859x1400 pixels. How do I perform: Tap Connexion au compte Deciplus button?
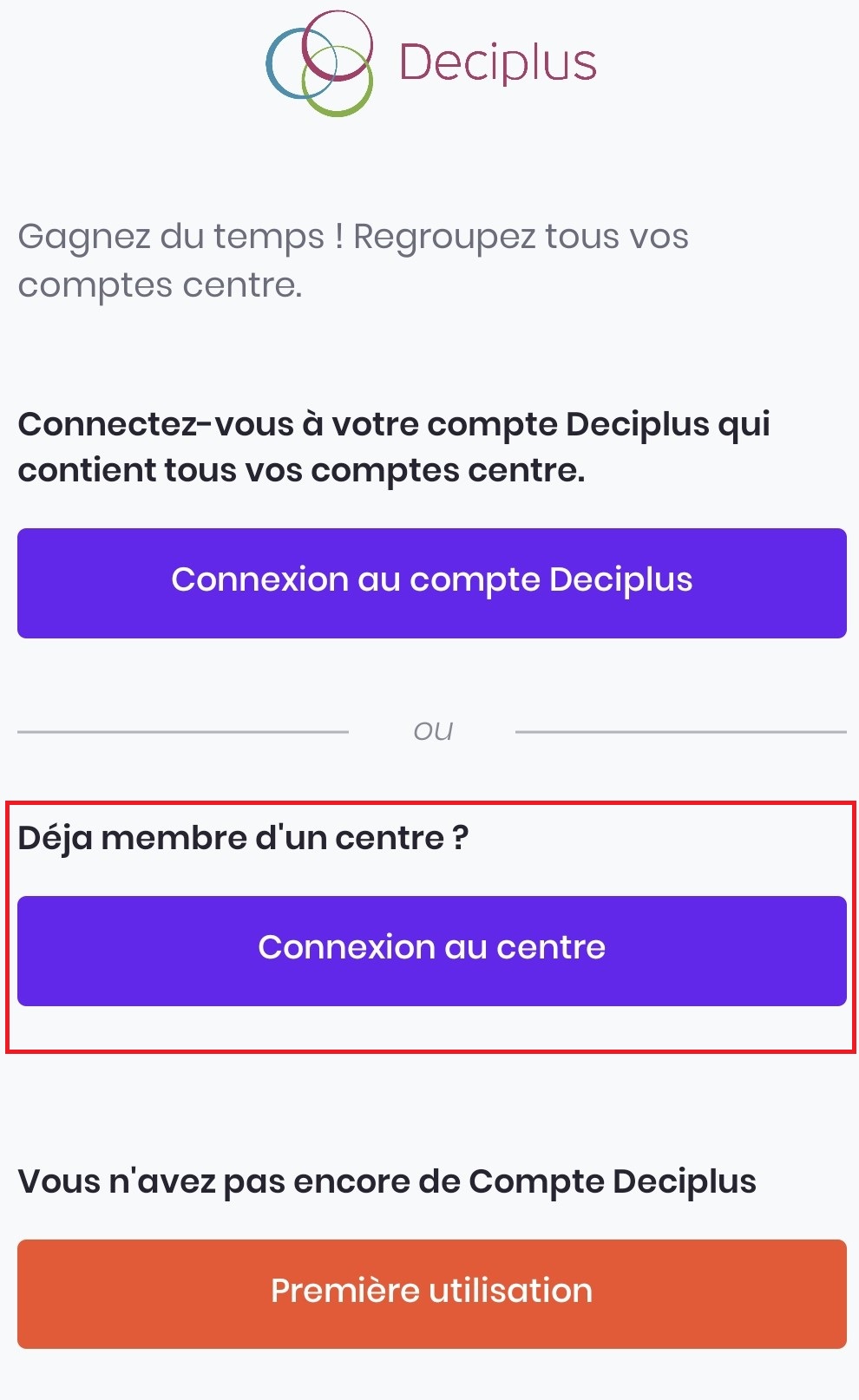coord(431,583)
